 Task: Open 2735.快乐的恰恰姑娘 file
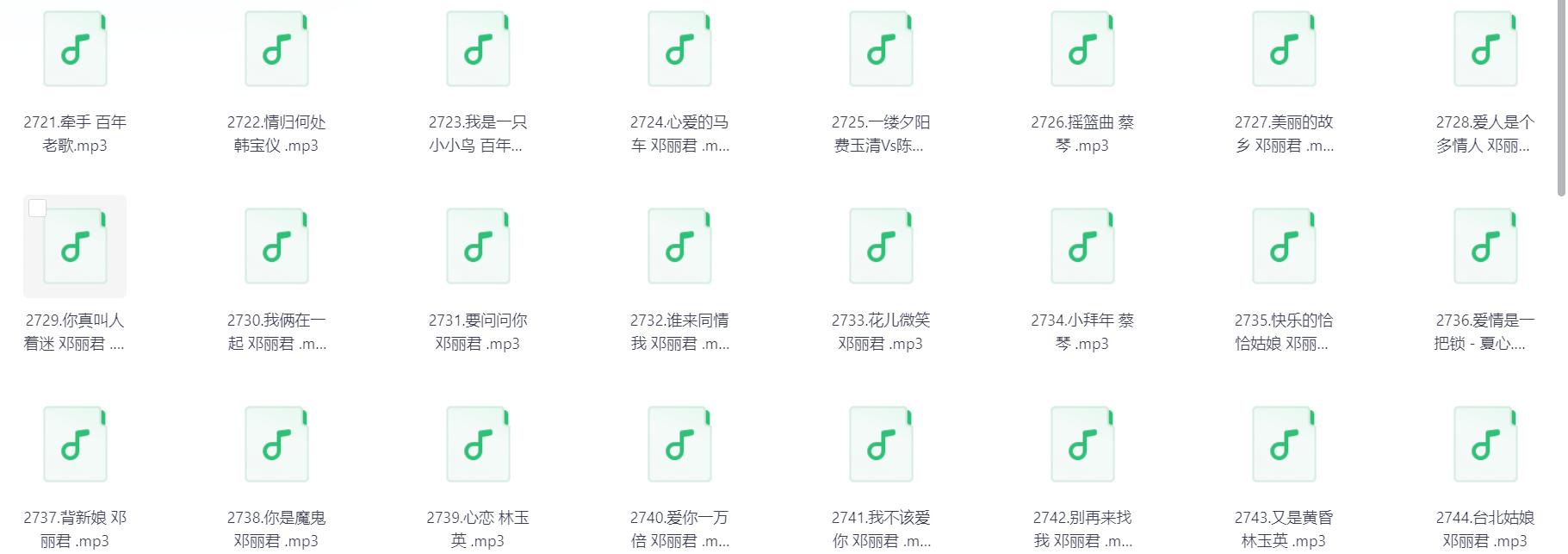1284,247
